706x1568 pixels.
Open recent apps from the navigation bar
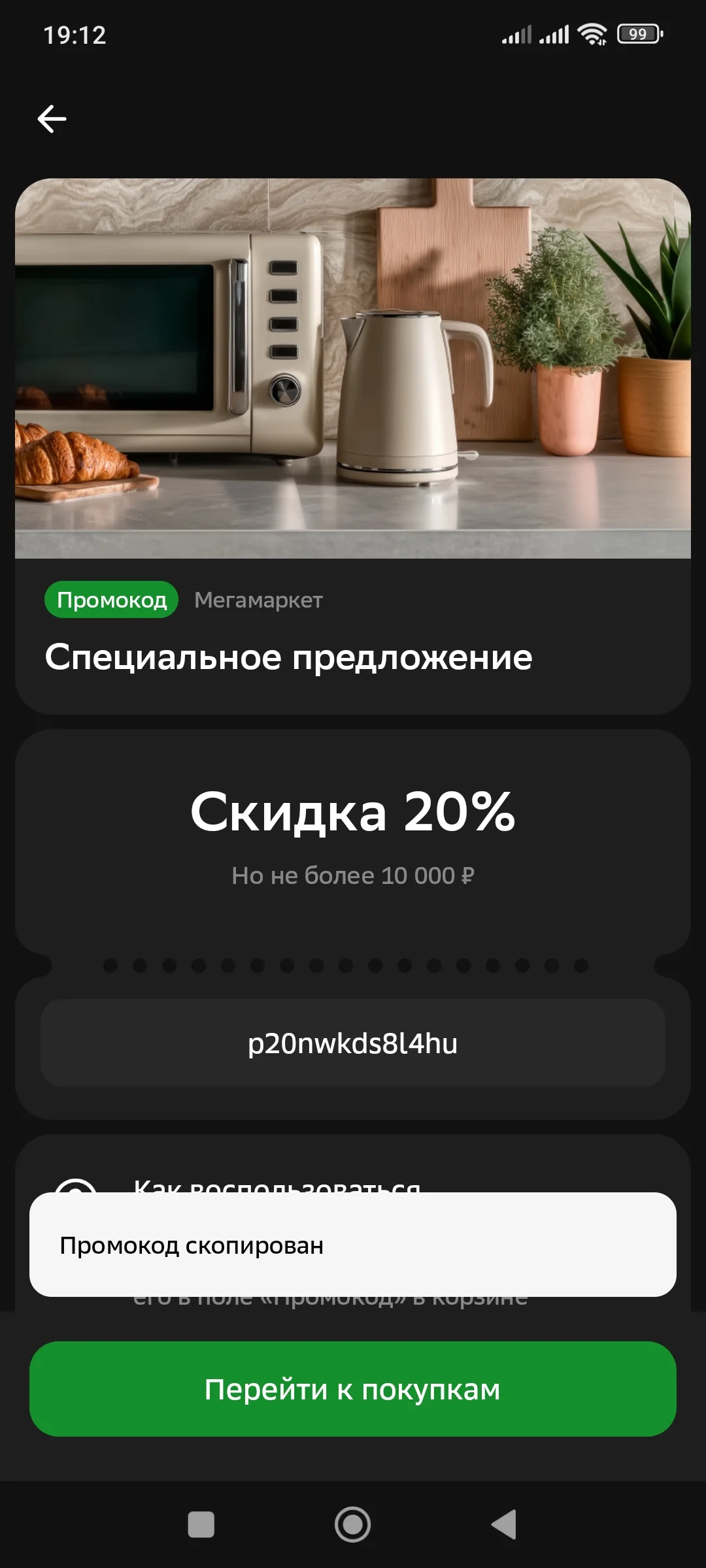(201, 1524)
